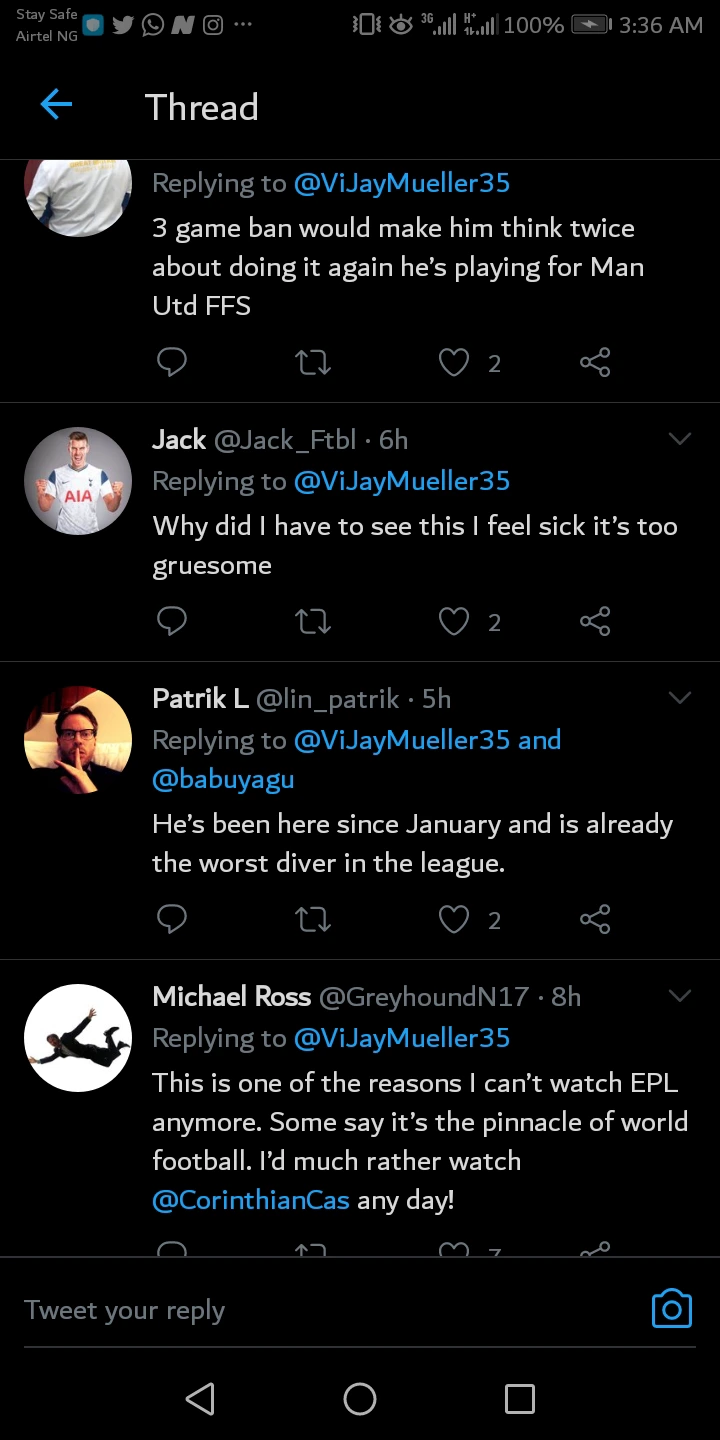
Task: Open dropdown arrow on Jack's tweet
Action: (x=680, y=439)
